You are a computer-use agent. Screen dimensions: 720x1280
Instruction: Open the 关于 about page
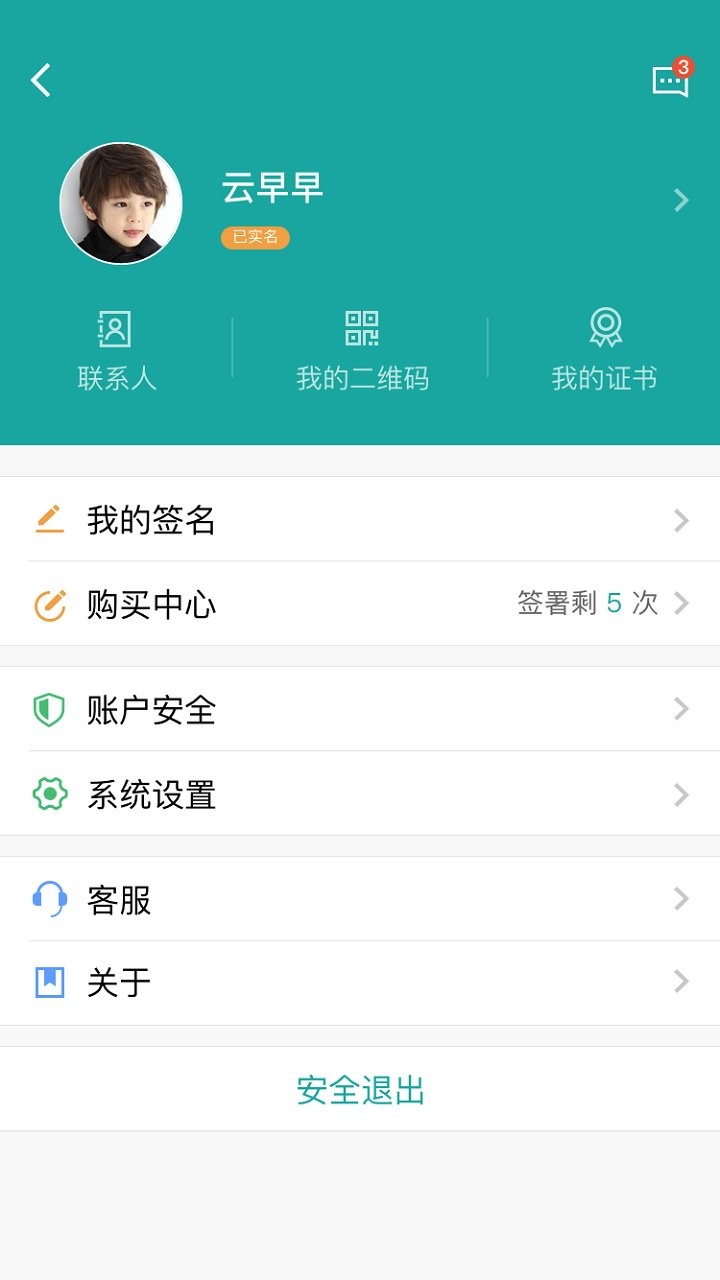click(360, 983)
